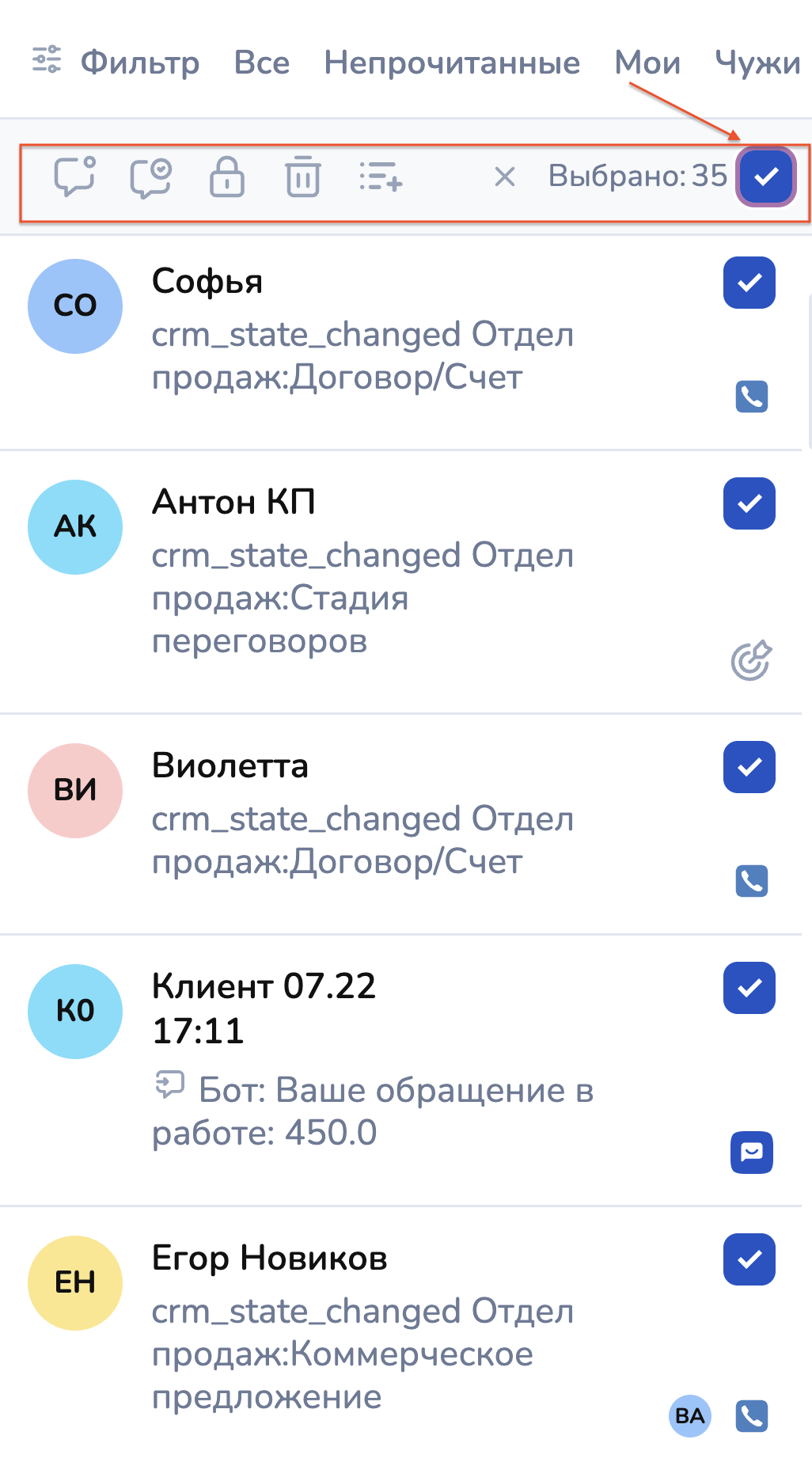
Task: Switch to the Все tab
Action: point(262,62)
